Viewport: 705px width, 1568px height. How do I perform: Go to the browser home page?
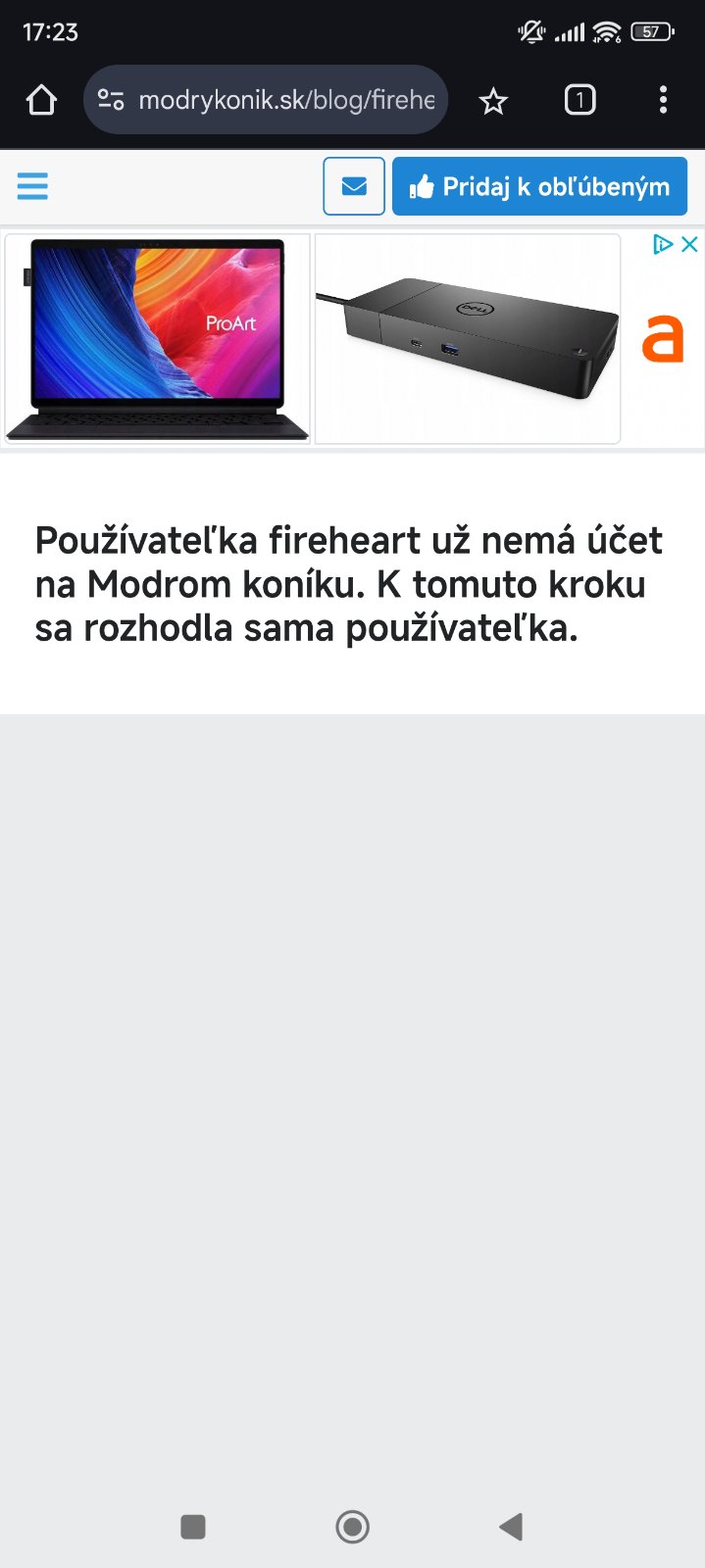(41, 100)
